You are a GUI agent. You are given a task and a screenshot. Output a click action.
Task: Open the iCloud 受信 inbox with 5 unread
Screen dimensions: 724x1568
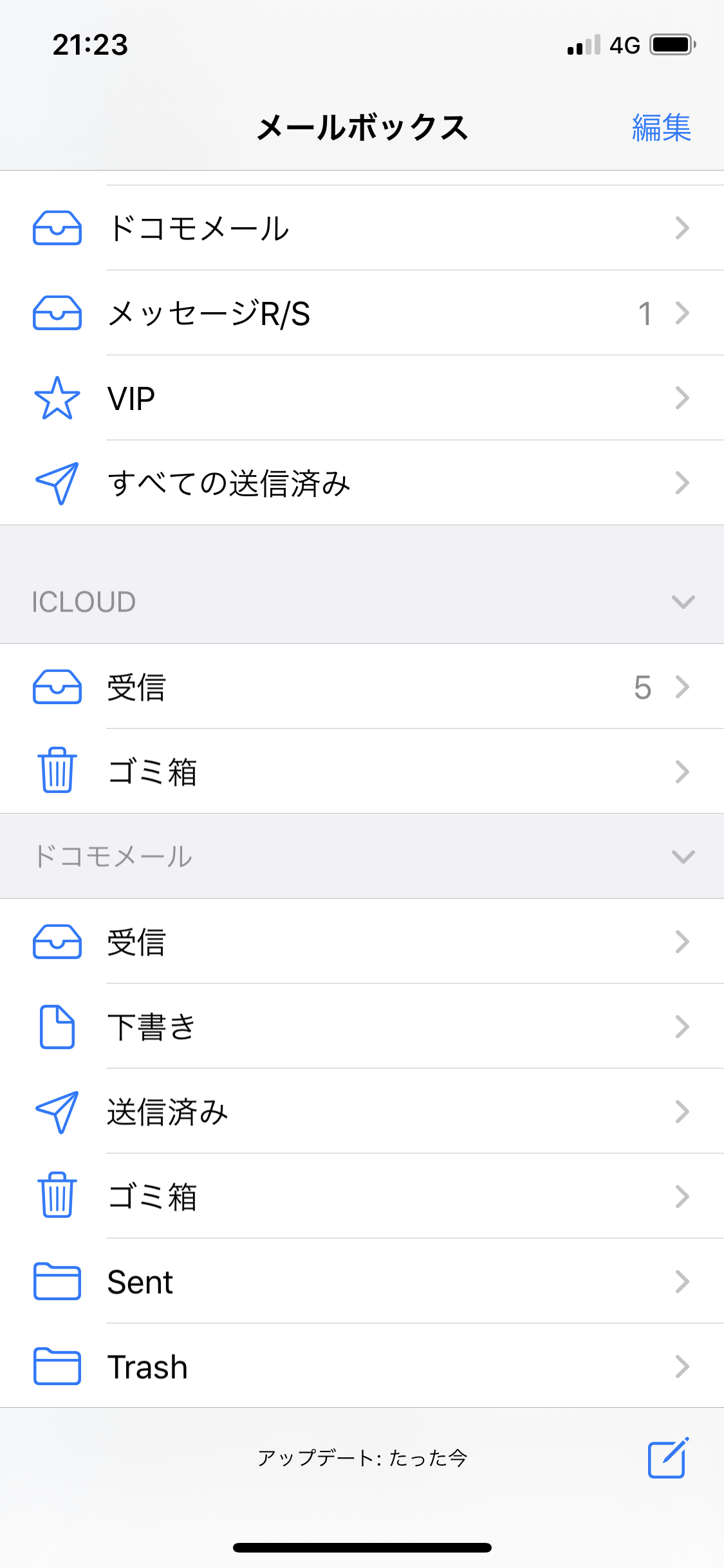click(362, 687)
